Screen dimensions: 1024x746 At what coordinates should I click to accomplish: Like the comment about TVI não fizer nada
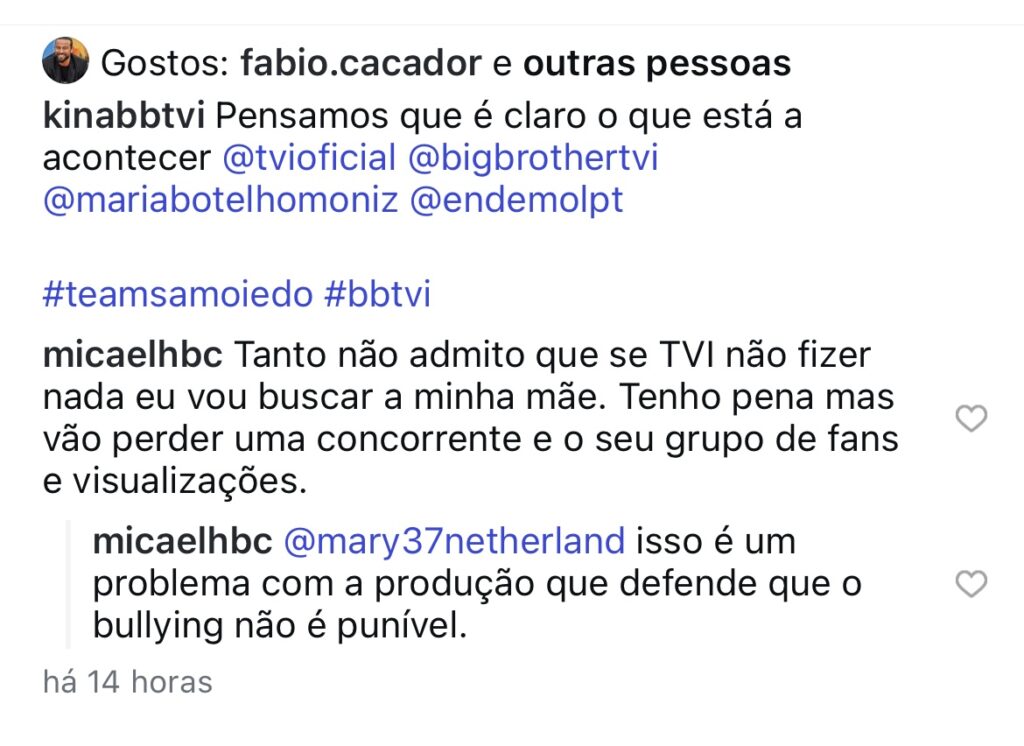971,419
